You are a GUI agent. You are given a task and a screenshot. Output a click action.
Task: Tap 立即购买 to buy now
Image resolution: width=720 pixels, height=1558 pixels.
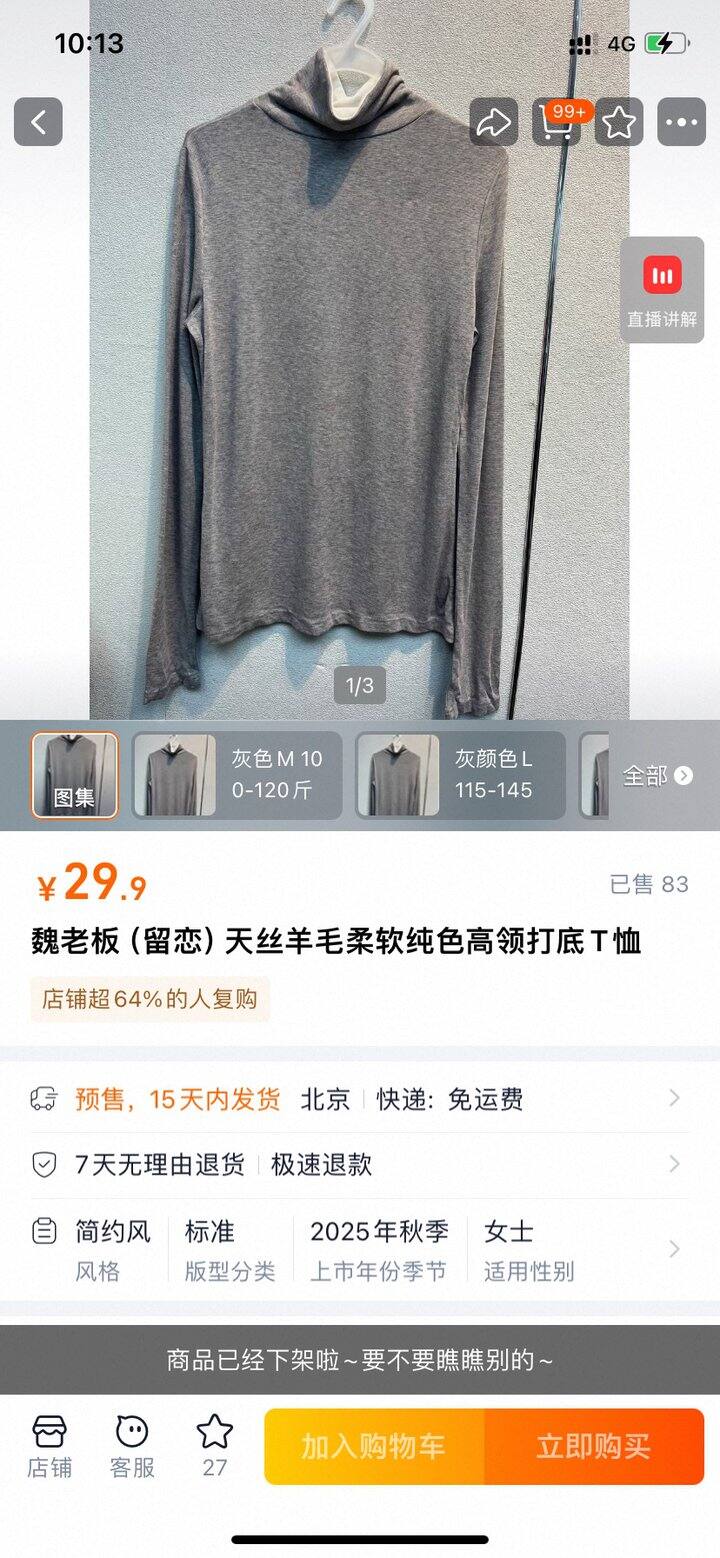[x=594, y=1446]
